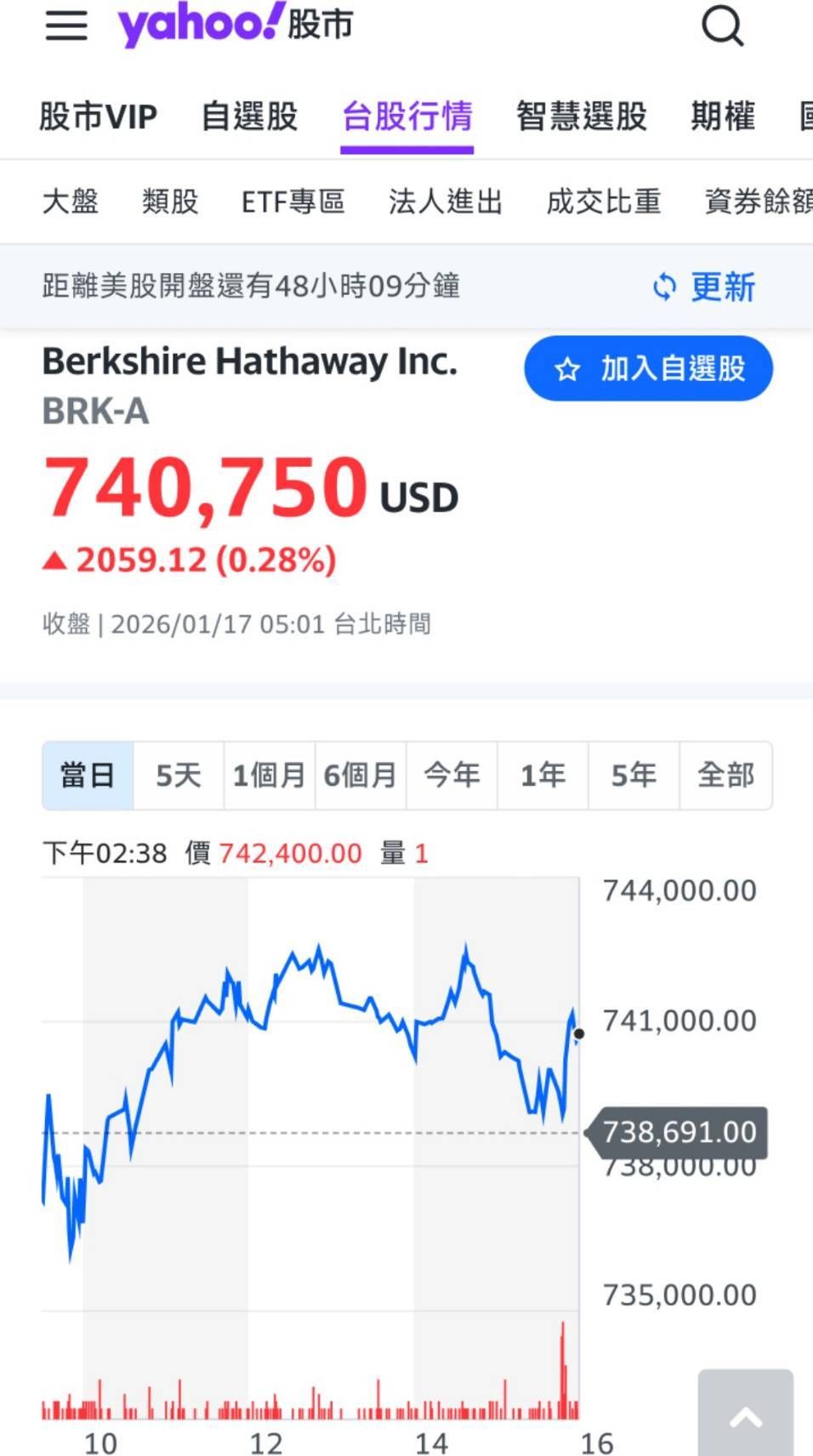Click the back-to-top arrow button
The height and width of the screenshot is (1456, 813).
coord(746,1415)
